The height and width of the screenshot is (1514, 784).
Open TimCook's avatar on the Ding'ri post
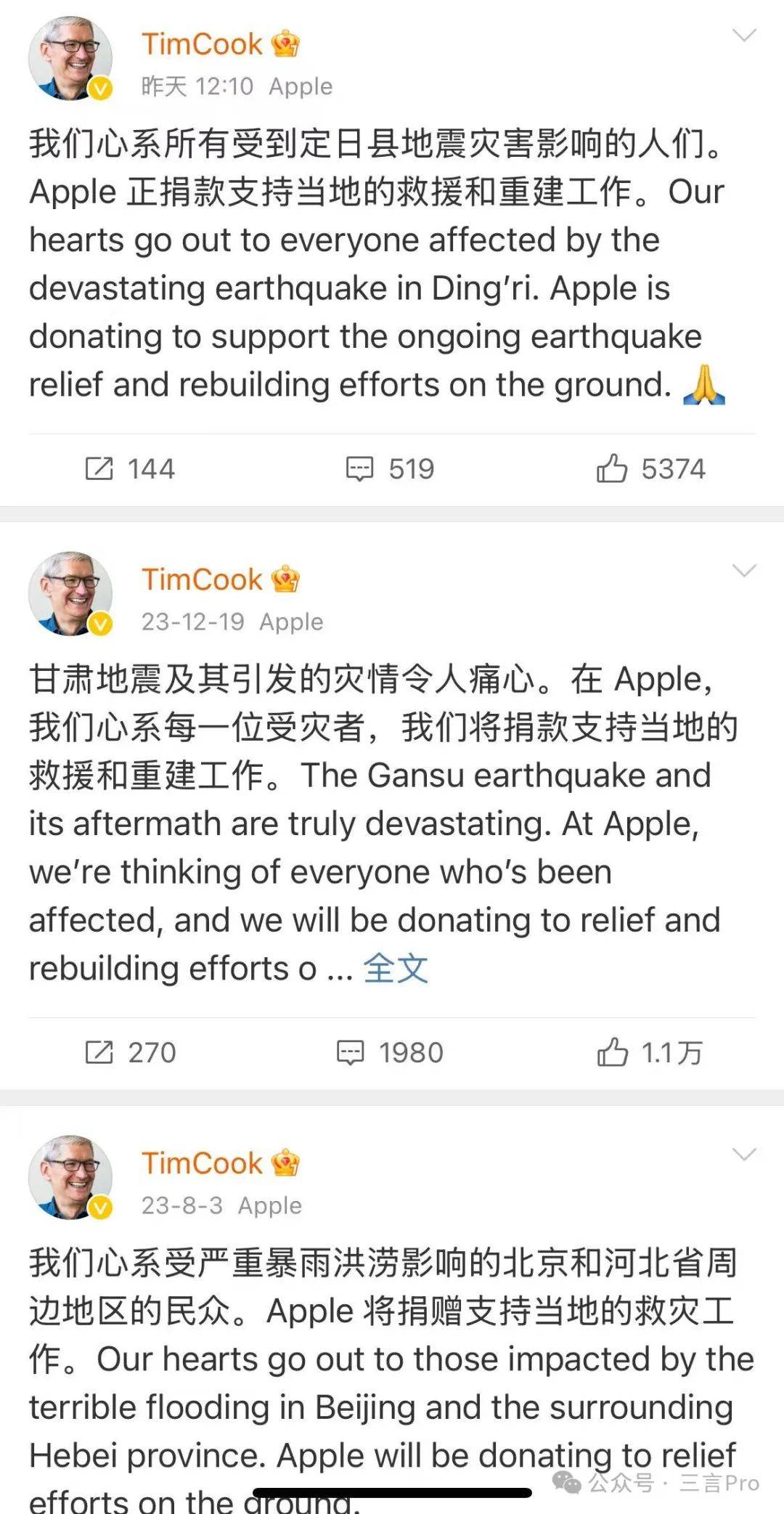coord(70,58)
